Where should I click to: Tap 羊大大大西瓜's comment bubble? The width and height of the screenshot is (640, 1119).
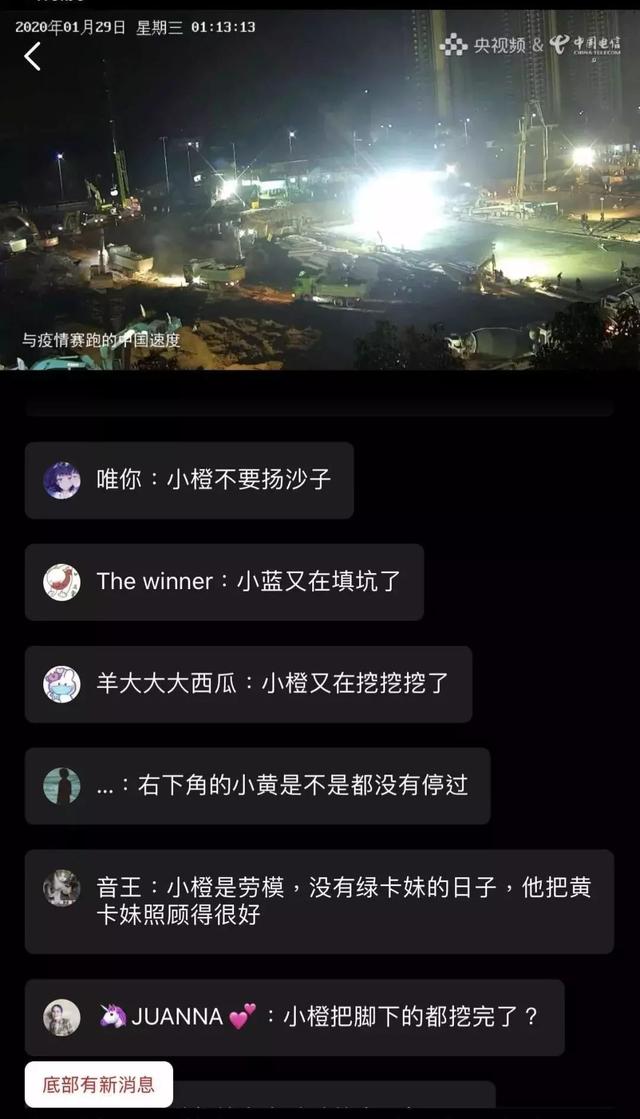[x=248, y=684]
